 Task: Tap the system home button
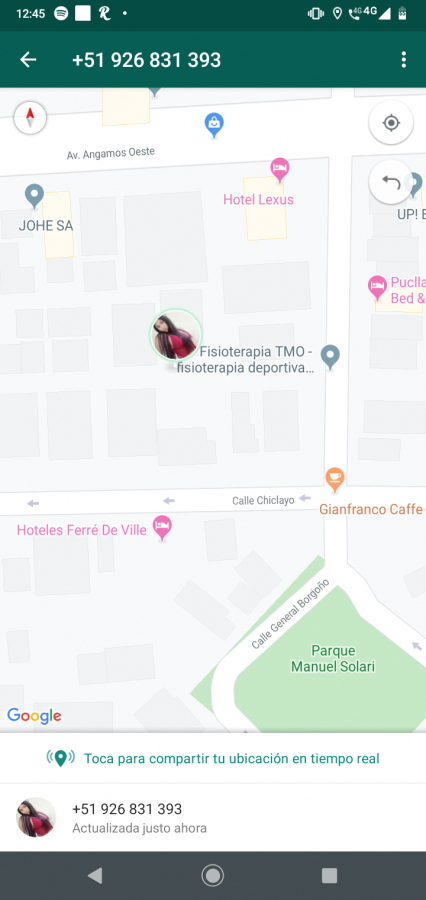click(x=212, y=875)
